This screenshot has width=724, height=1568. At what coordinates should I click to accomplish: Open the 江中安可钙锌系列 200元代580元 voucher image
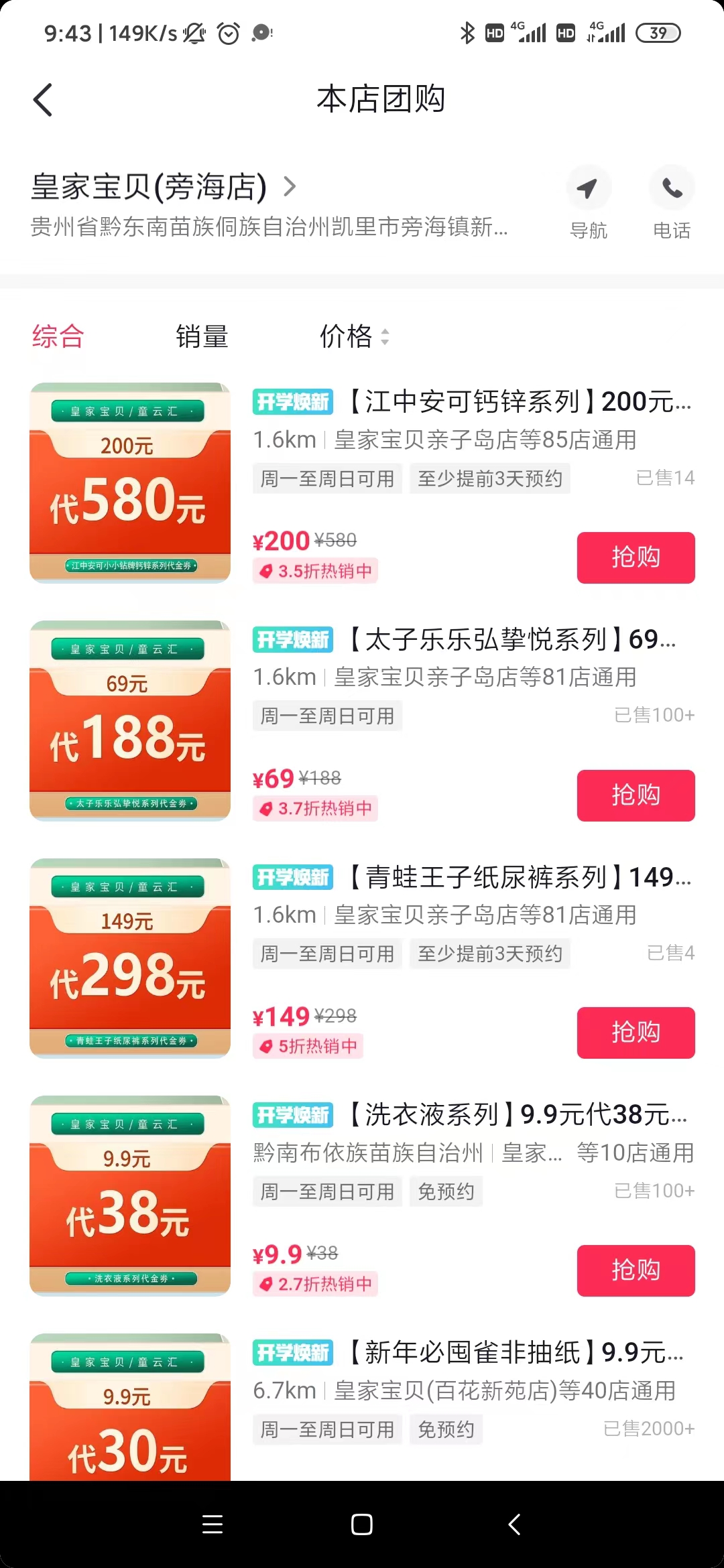tap(130, 482)
